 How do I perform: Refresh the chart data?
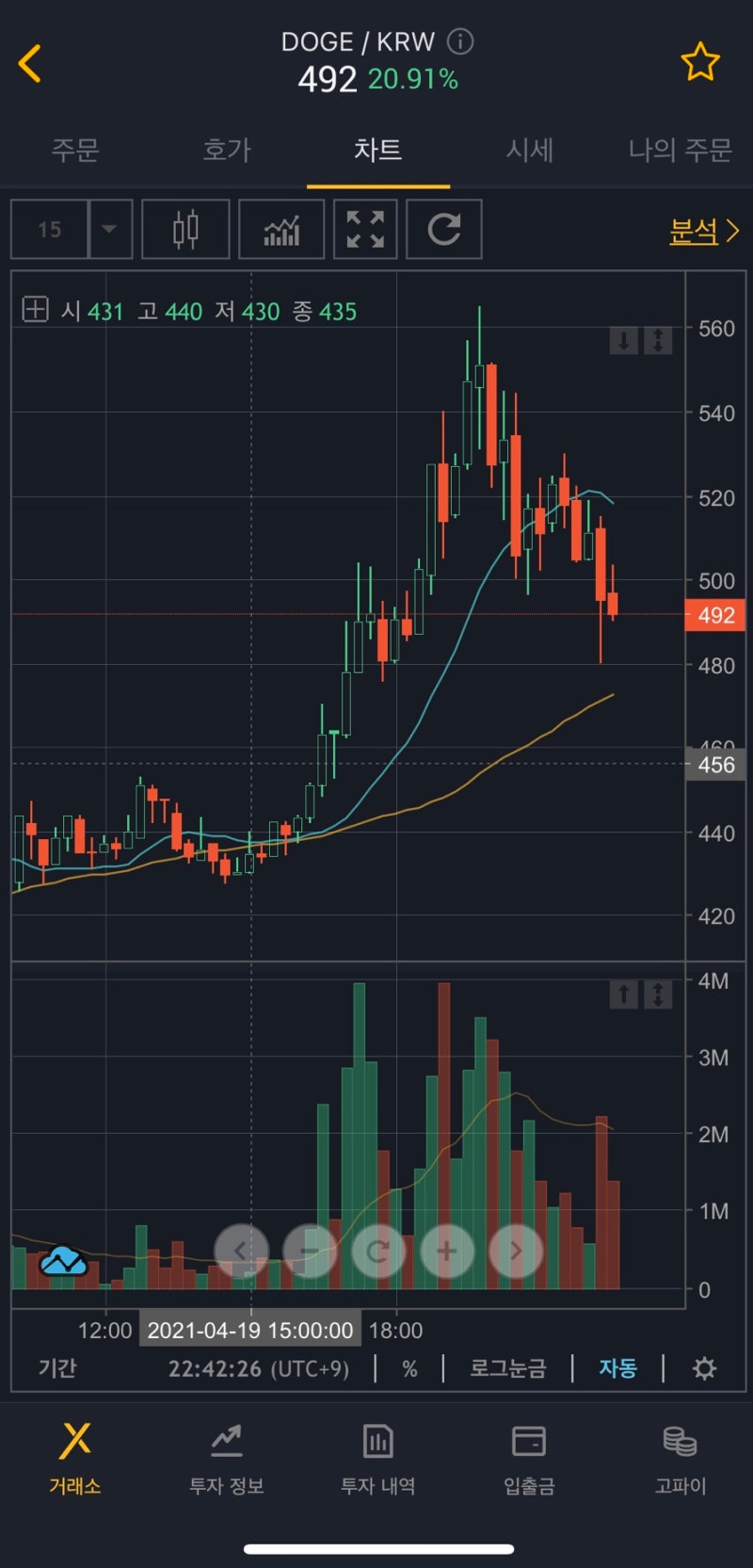point(443,229)
